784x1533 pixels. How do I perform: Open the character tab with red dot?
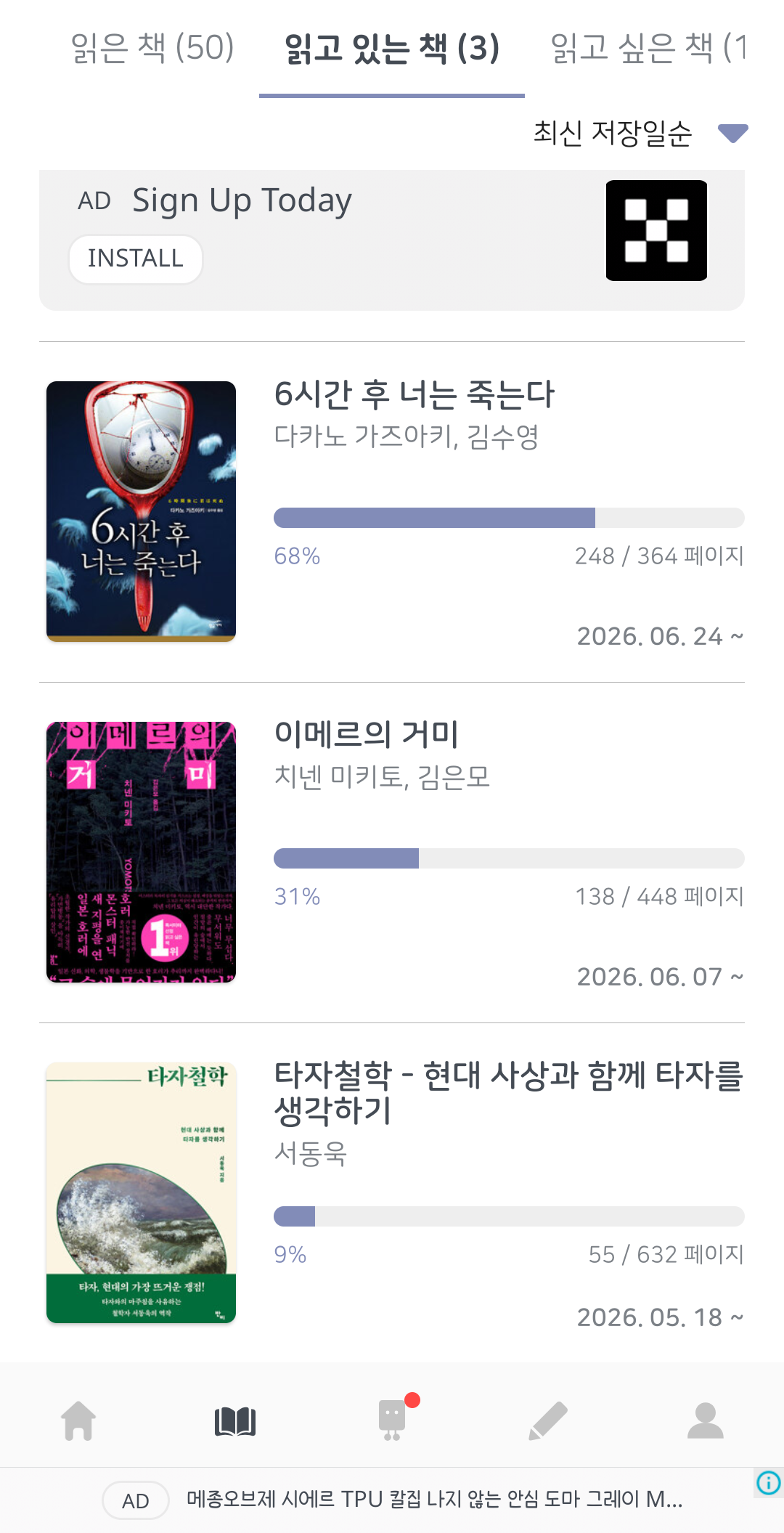[x=393, y=1419]
